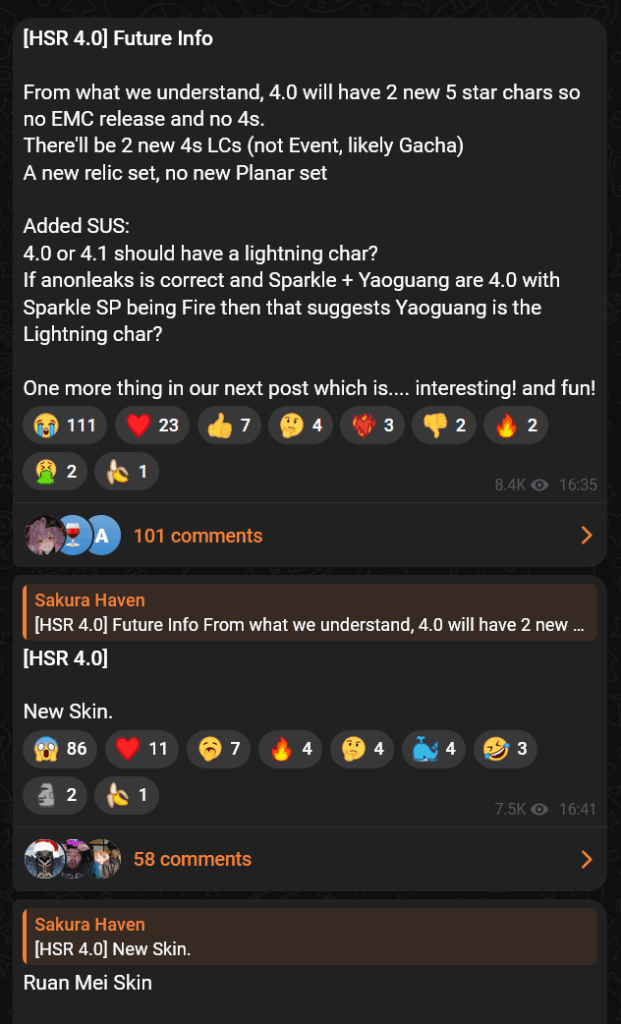Screen dimensions: 621x1024
Task: React with heart showing 11 on New Skin post
Action: pos(142,749)
